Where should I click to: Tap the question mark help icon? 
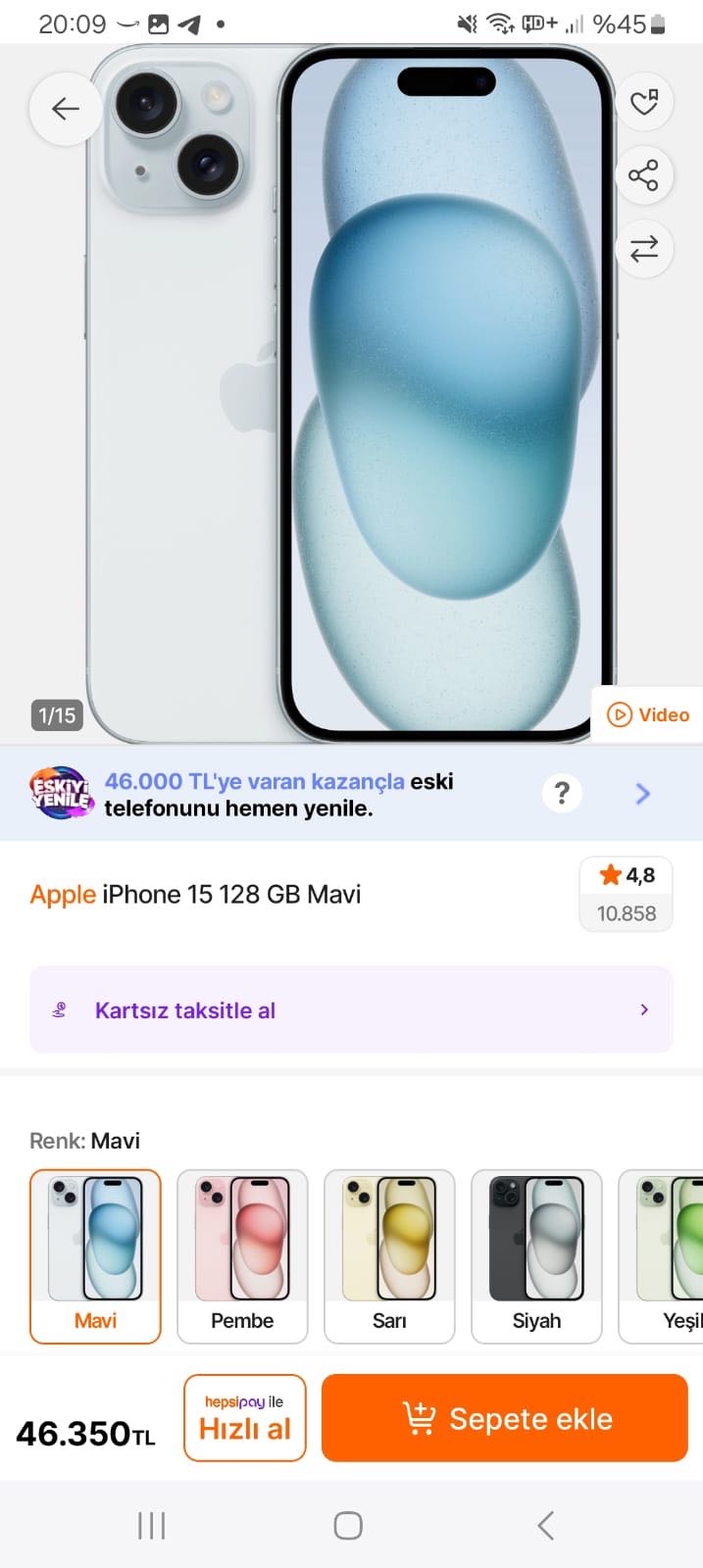pyautogui.click(x=562, y=793)
